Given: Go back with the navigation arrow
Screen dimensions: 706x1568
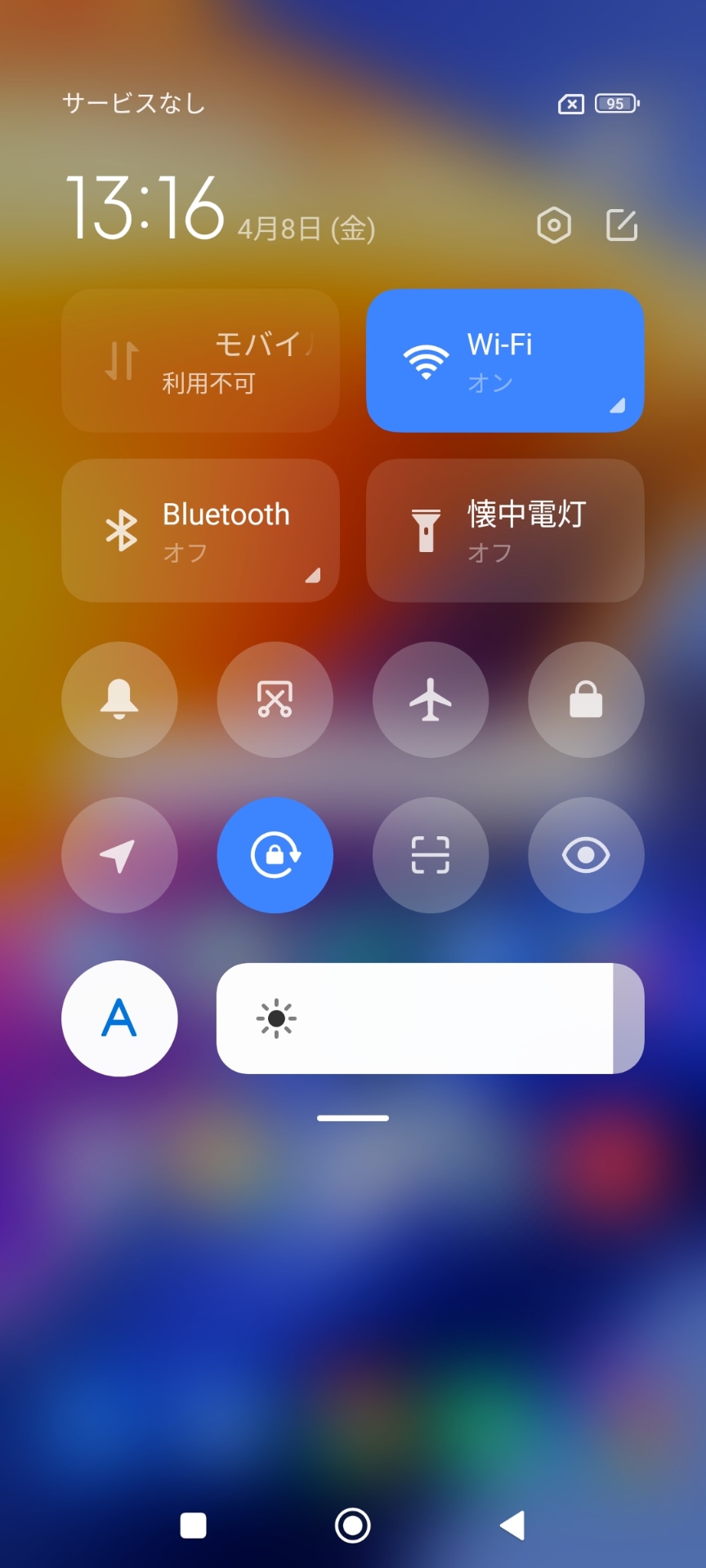Looking at the screenshot, I should point(512,1525).
